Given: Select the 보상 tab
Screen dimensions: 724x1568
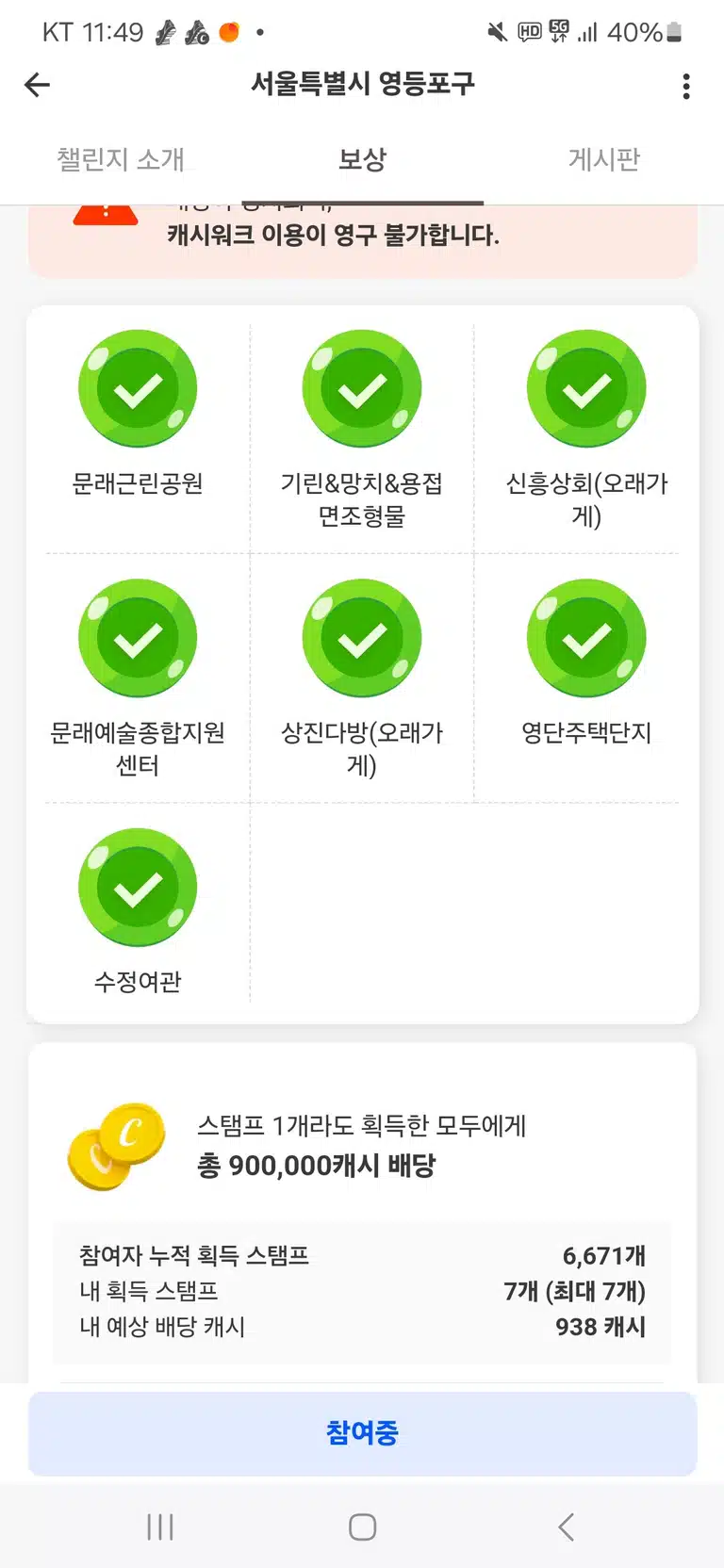Looking at the screenshot, I should pyautogui.click(x=362, y=159).
